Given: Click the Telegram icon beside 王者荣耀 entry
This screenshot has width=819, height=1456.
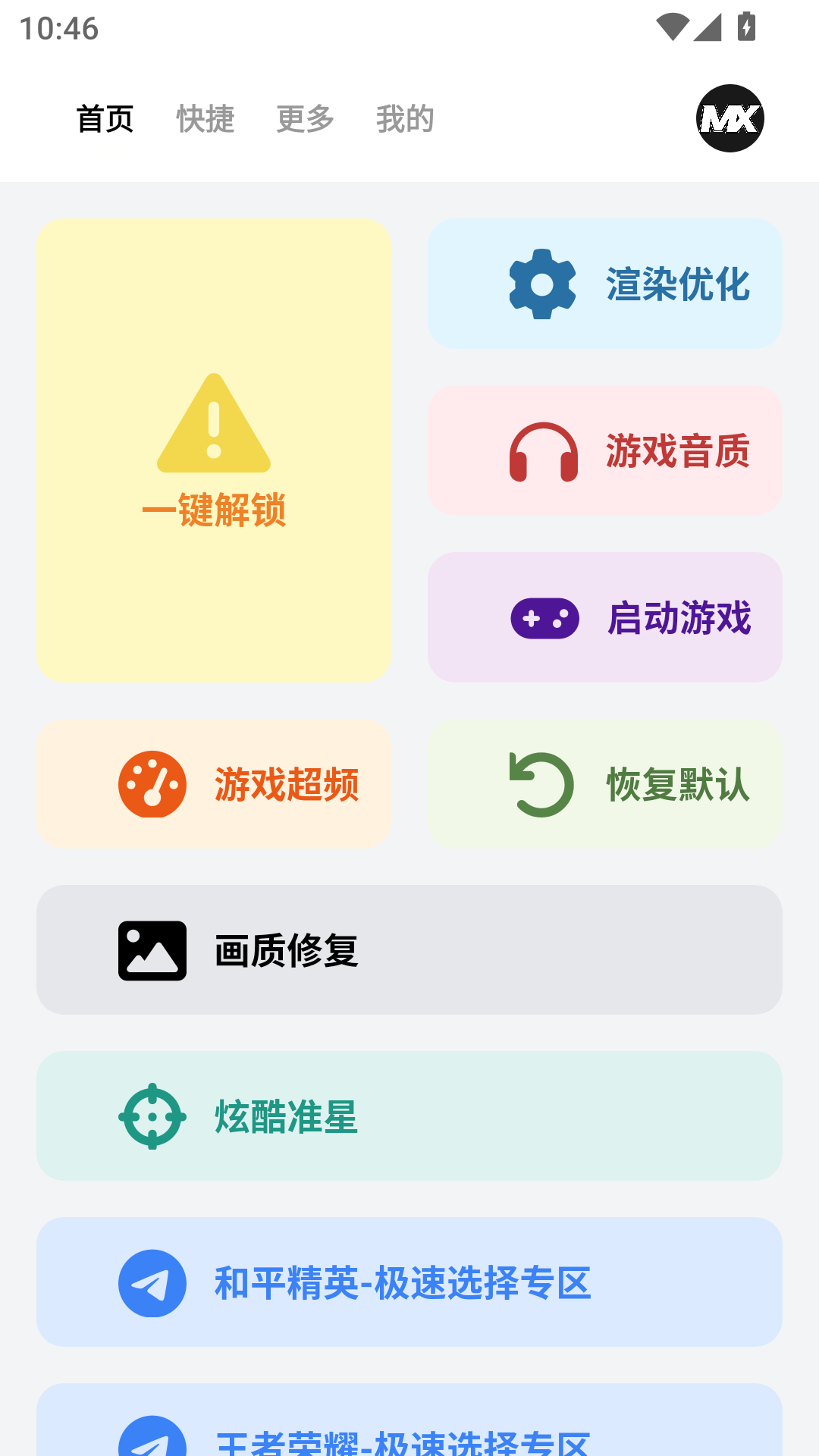Looking at the screenshot, I should (152, 1441).
